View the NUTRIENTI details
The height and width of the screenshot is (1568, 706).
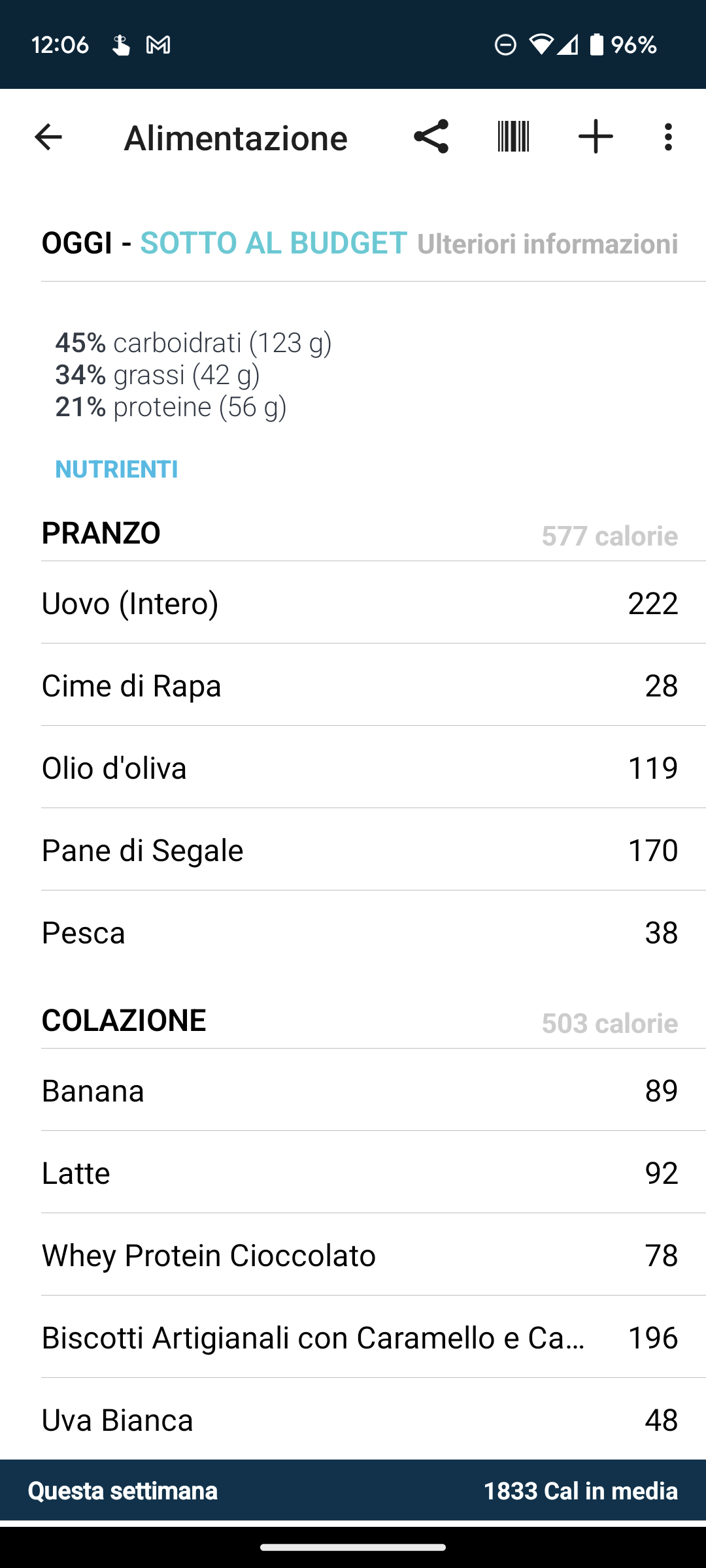coord(116,469)
